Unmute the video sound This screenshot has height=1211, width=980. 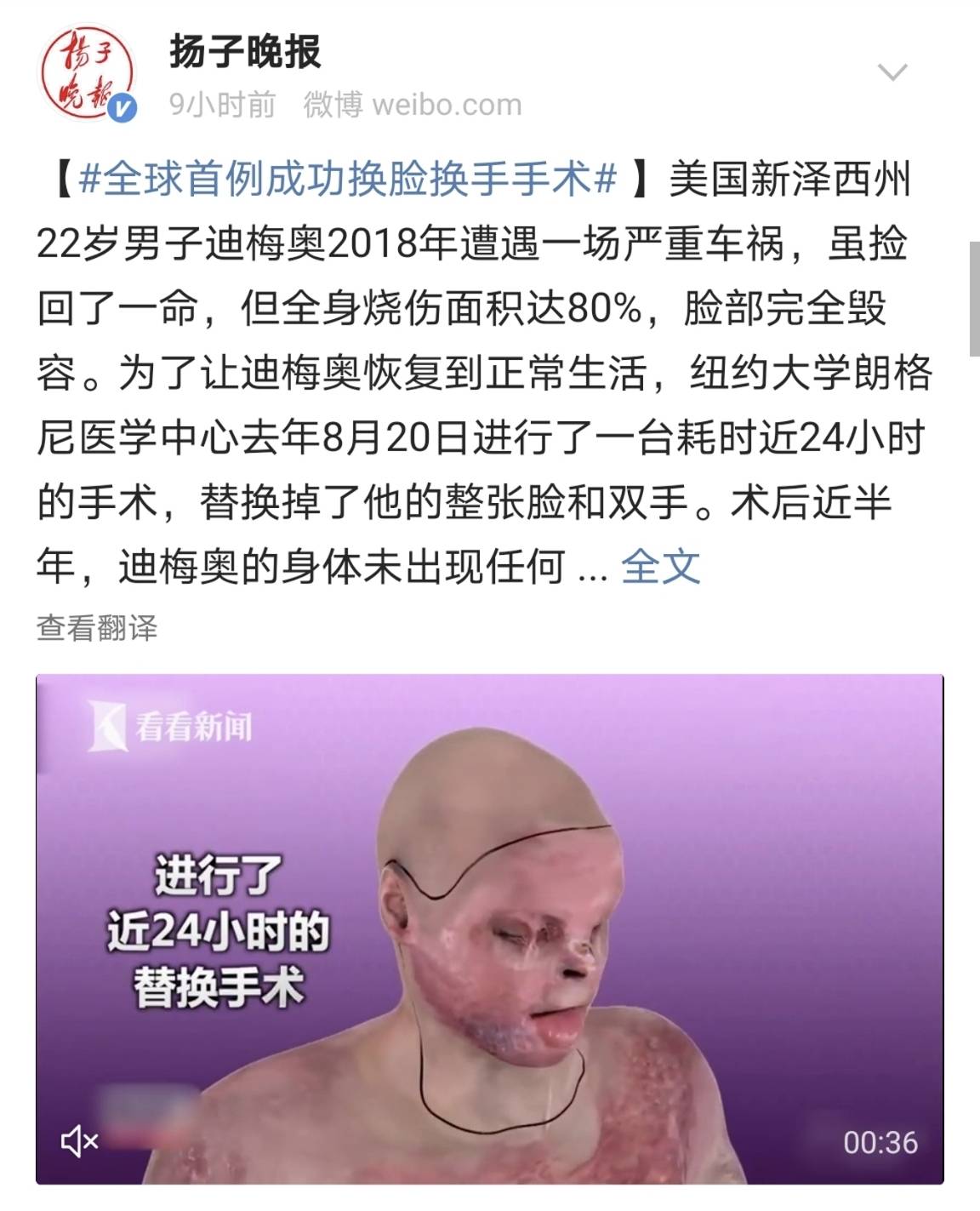pyautogui.click(x=80, y=1141)
